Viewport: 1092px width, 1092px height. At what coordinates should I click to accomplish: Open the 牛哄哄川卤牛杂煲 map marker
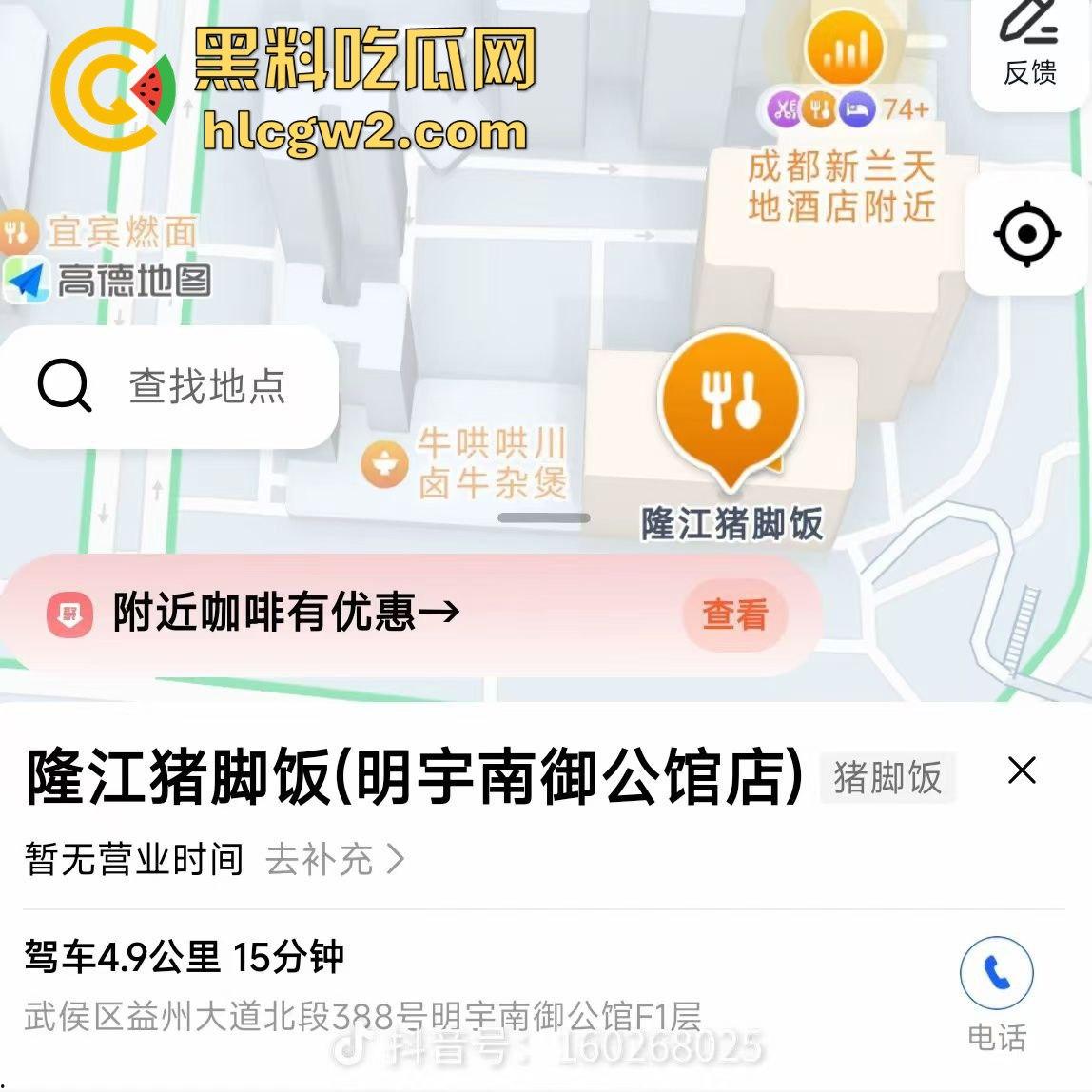pos(384,466)
